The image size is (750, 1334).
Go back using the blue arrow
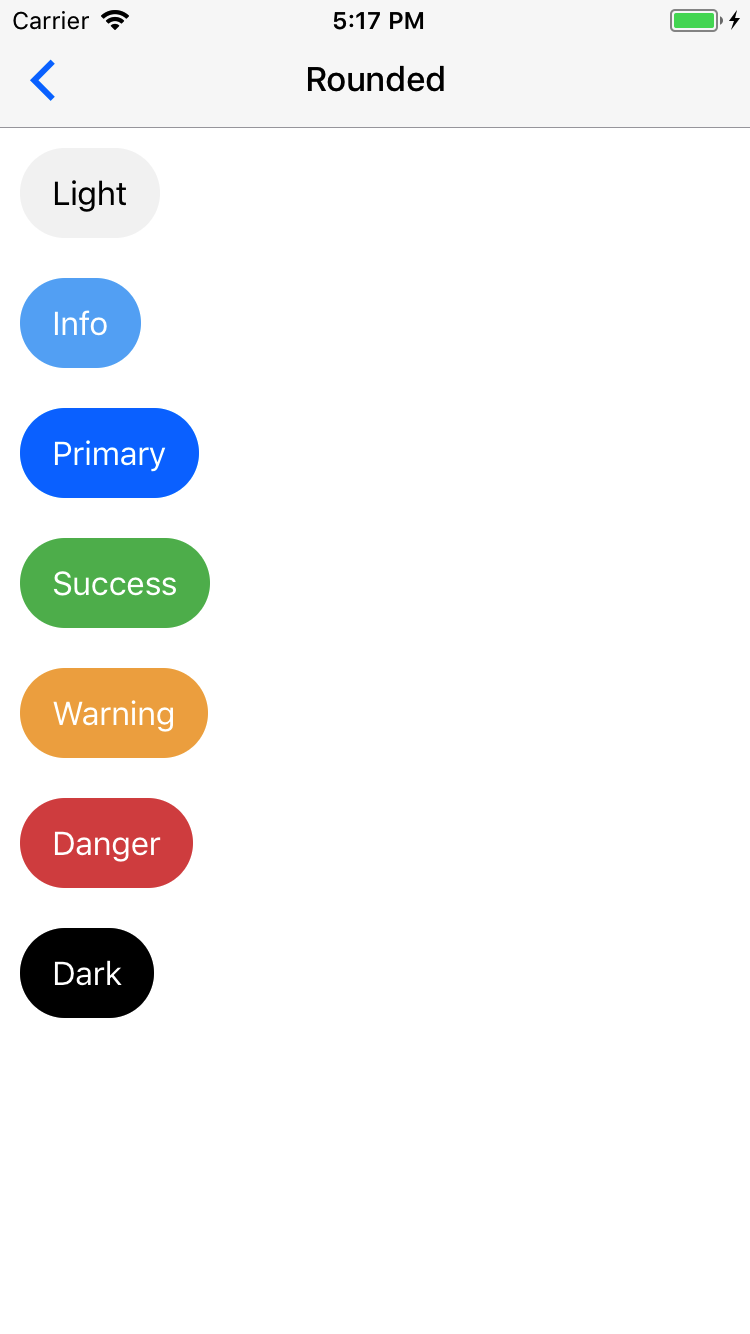point(43,80)
